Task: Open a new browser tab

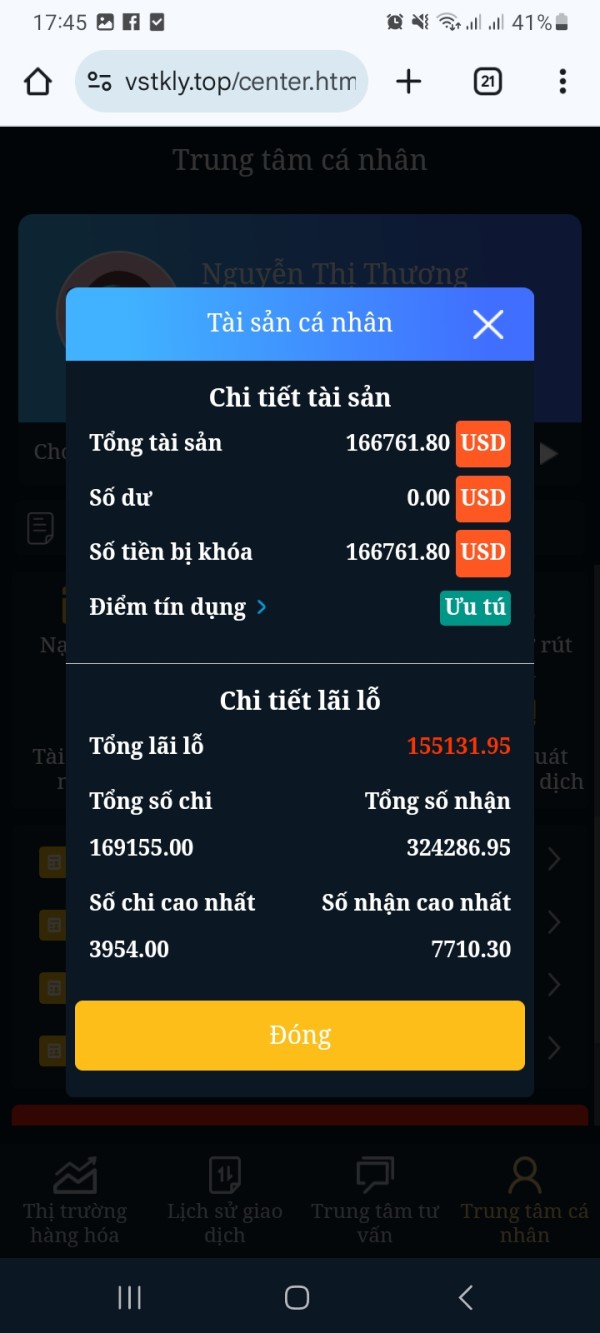Action: click(408, 82)
